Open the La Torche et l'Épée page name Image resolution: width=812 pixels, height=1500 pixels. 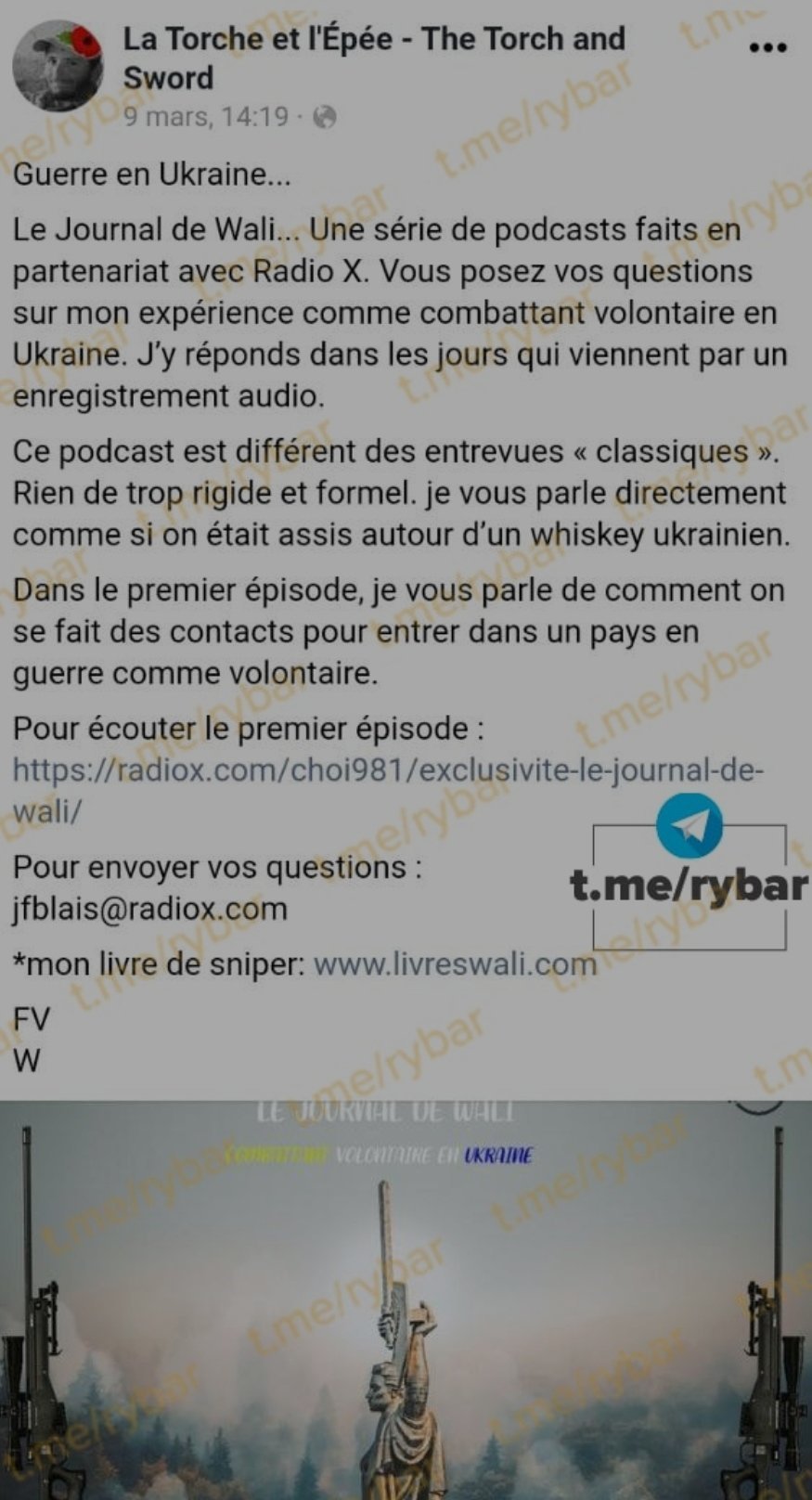click(374, 58)
